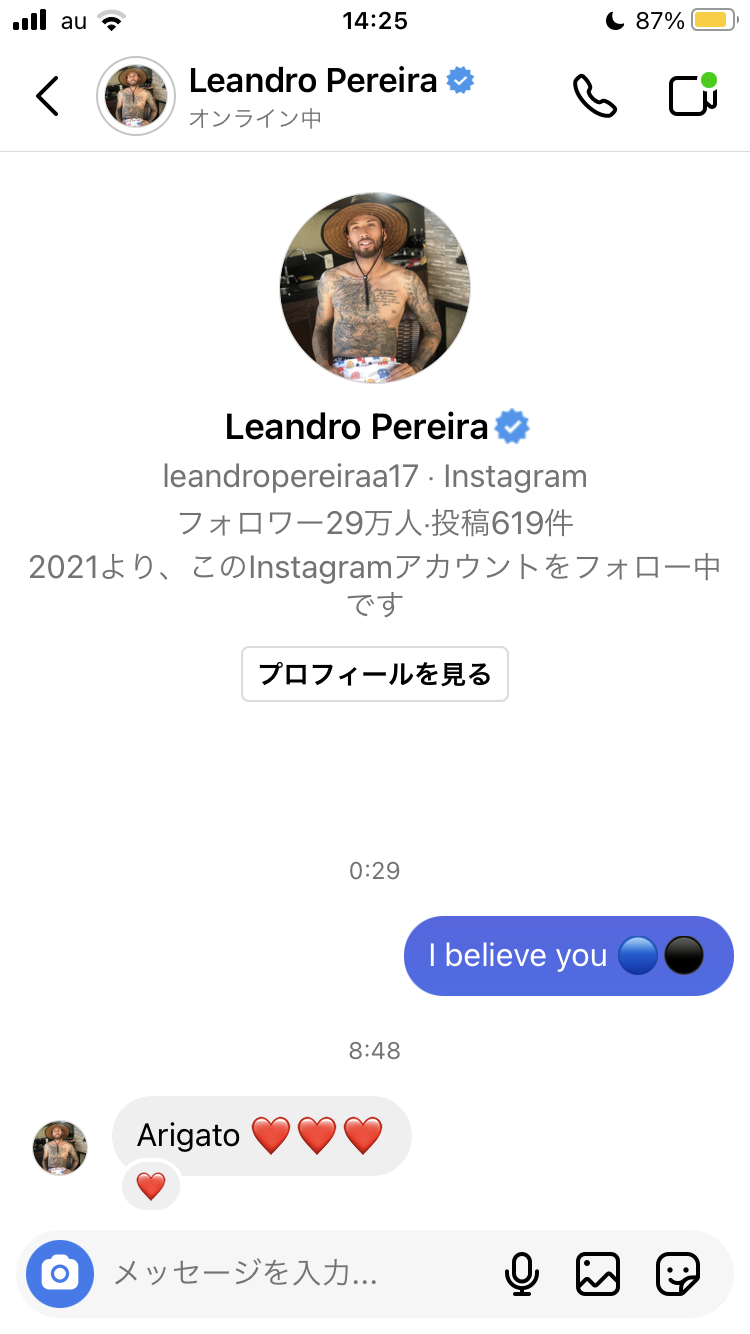Focus the メッセージを入力 text field
The width and height of the screenshot is (750, 1334).
290,1273
